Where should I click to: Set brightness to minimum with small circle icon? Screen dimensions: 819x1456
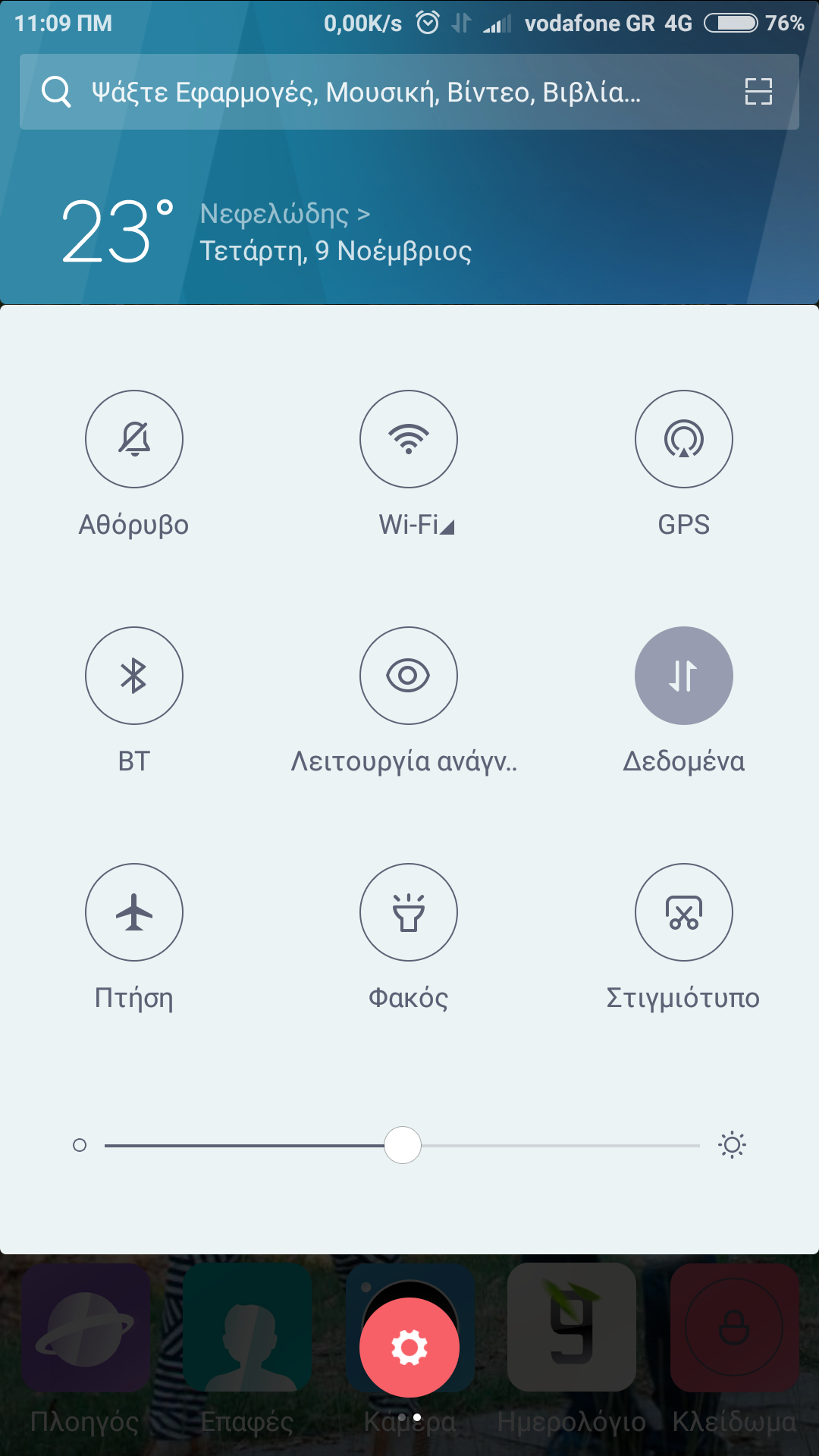(80, 1145)
